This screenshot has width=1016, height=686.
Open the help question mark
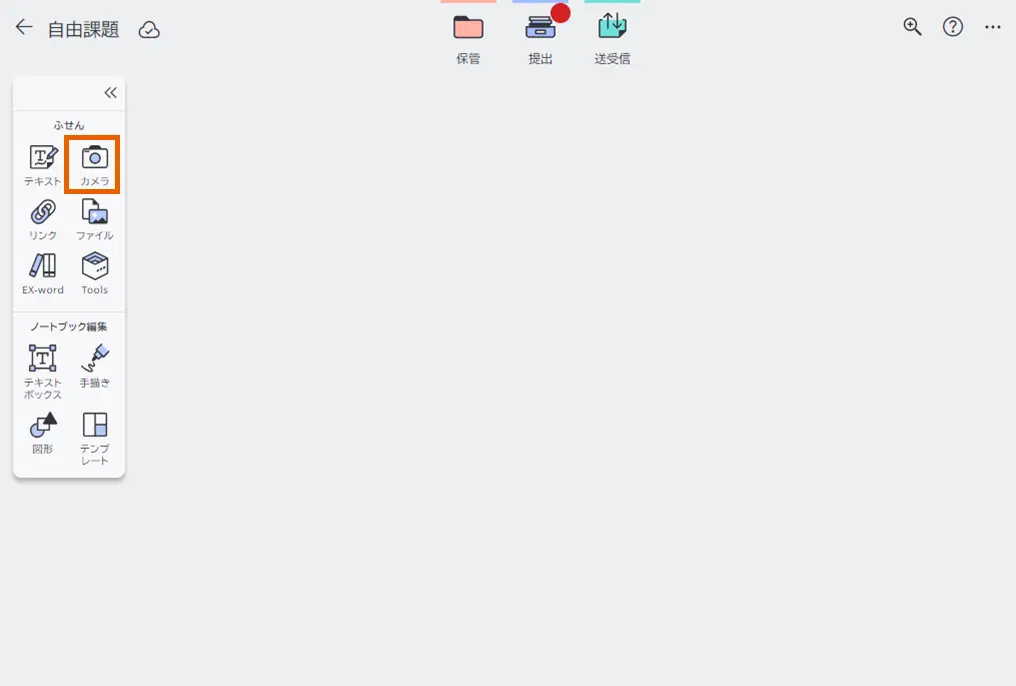[953, 27]
